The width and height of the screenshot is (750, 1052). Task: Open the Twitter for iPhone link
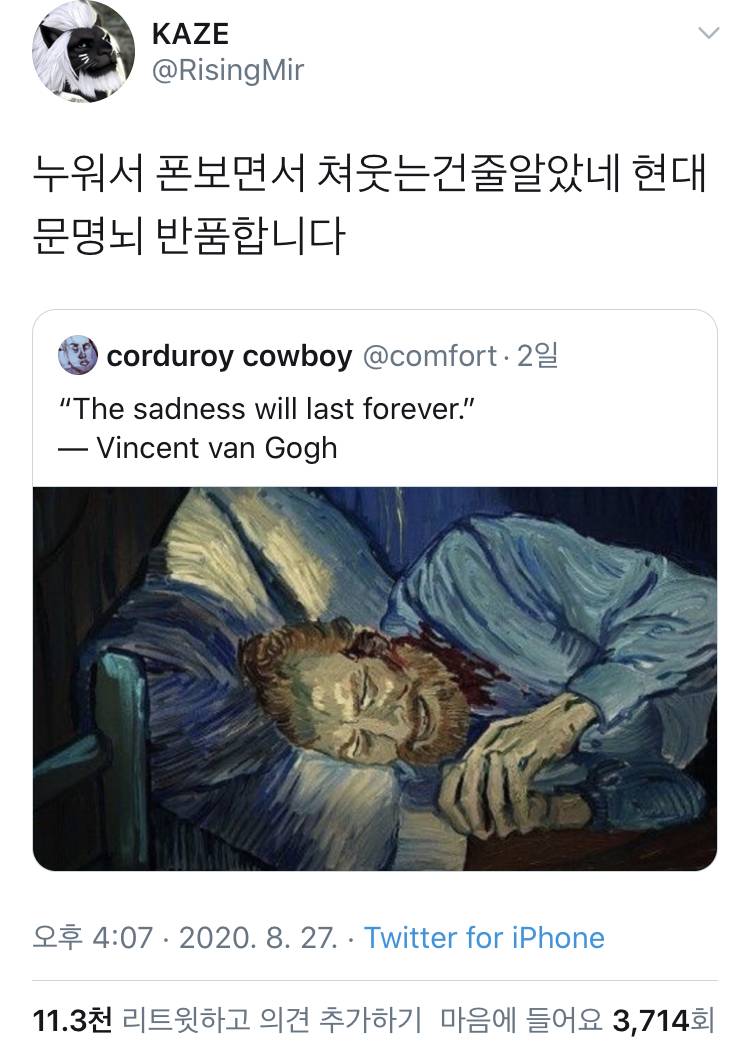click(x=484, y=938)
